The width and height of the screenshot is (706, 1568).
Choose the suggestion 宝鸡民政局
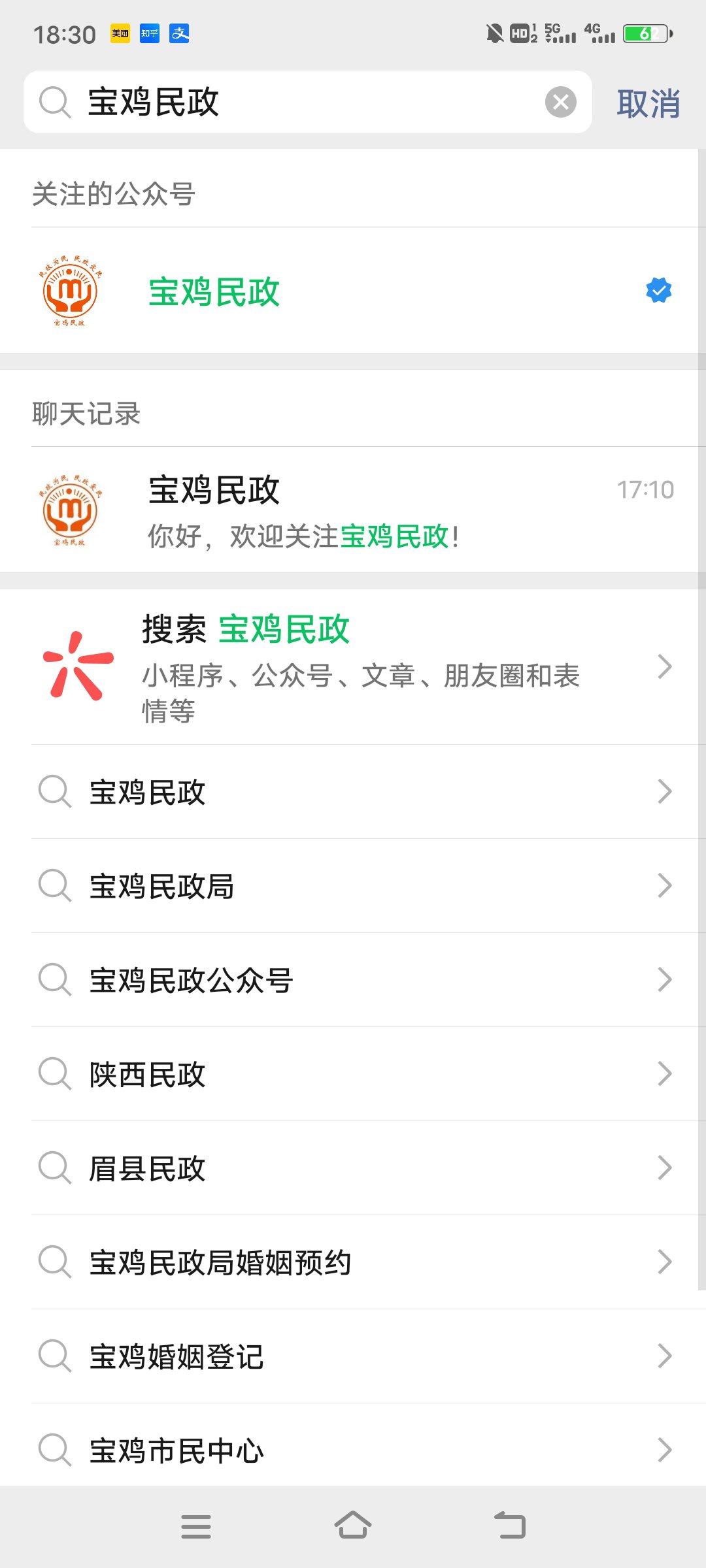[353, 886]
